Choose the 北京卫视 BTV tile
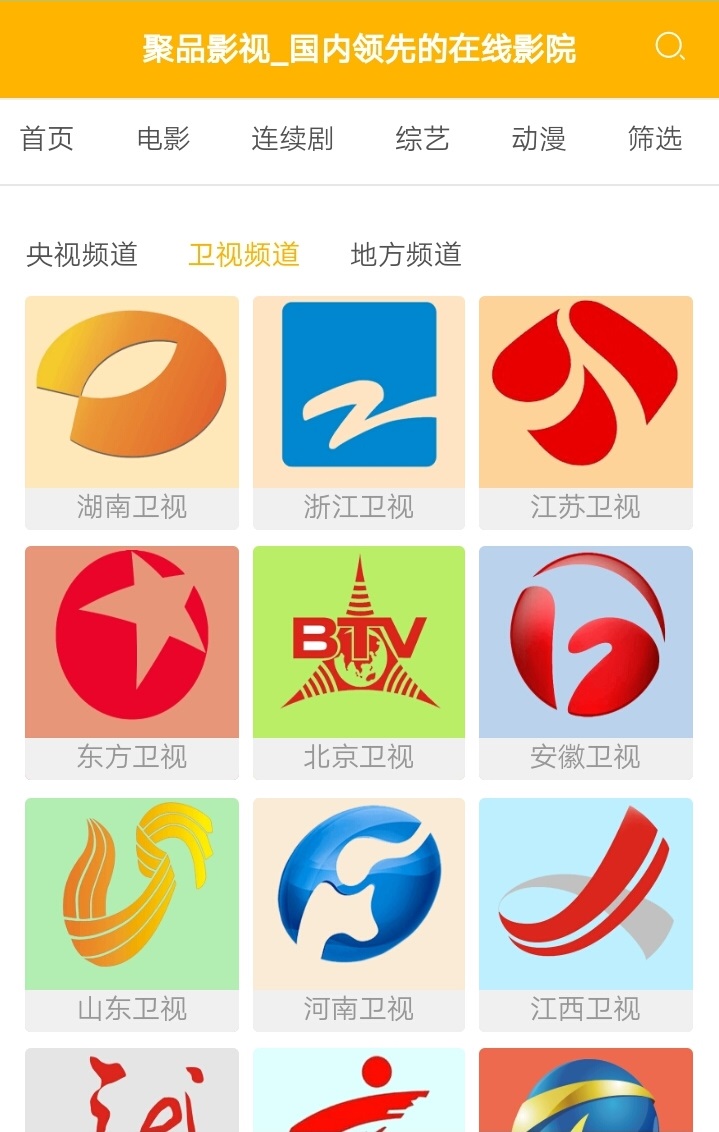 point(359,662)
